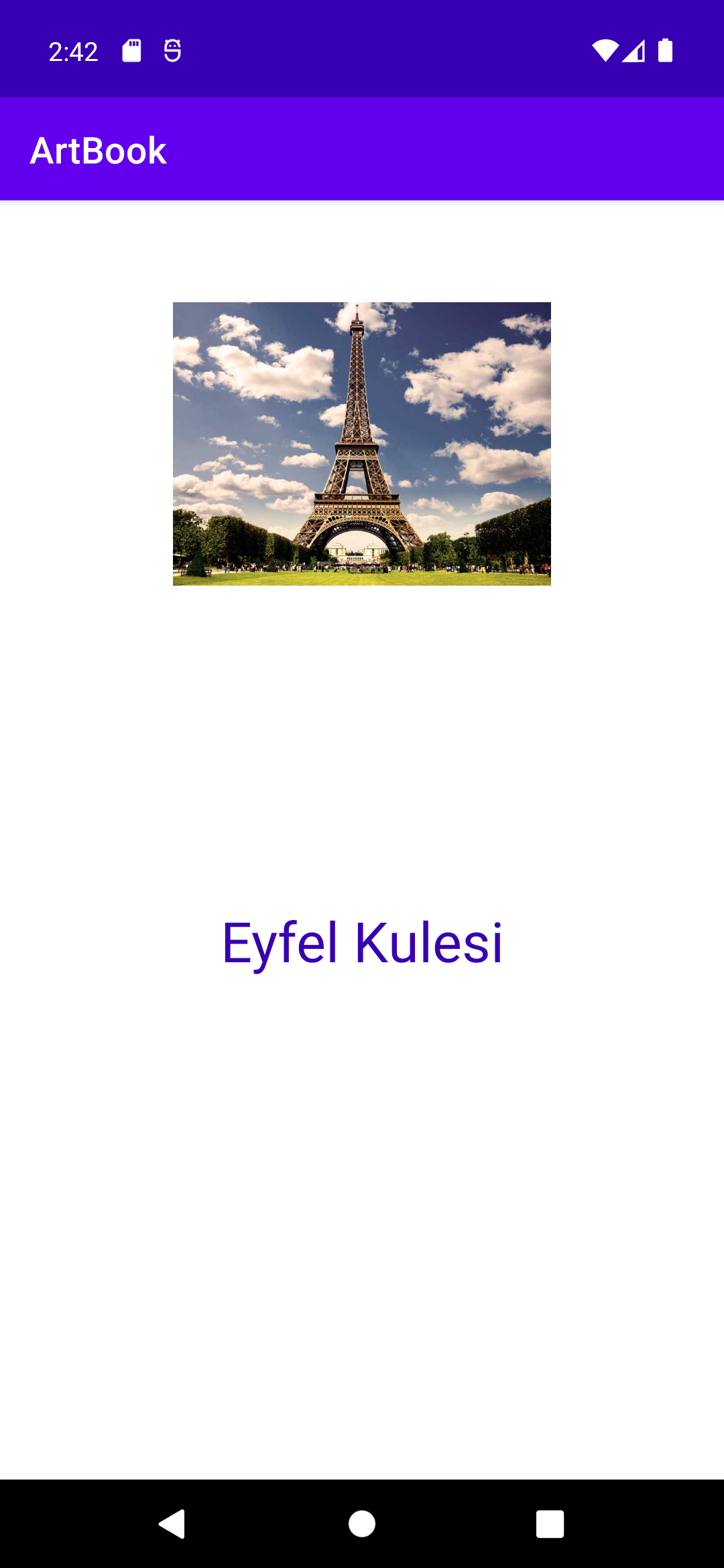This screenshot has height=1568, width=724.
Task: Go back using the navigation bar
Action: (x=173, y=1524)
